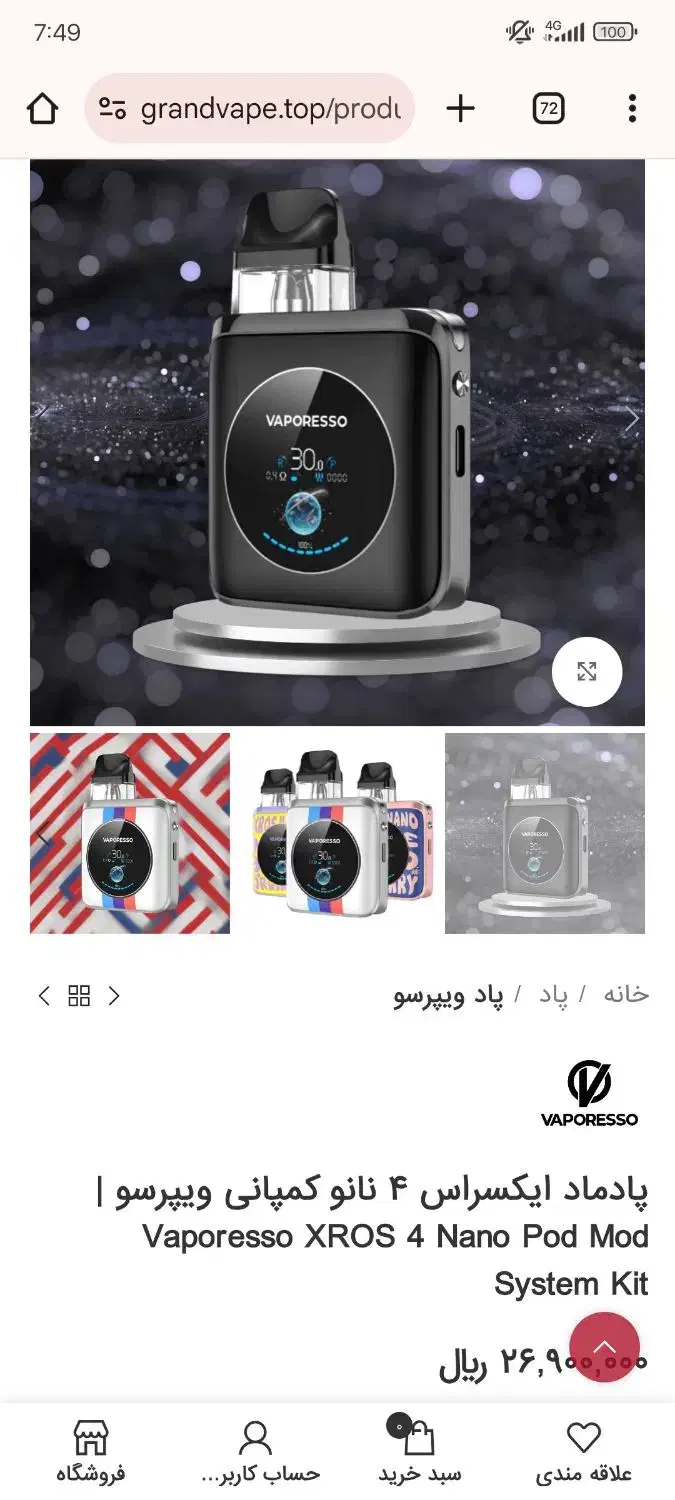Show the next product image
The height and width of the screenshot is (1500, 675).
point(631,420)
